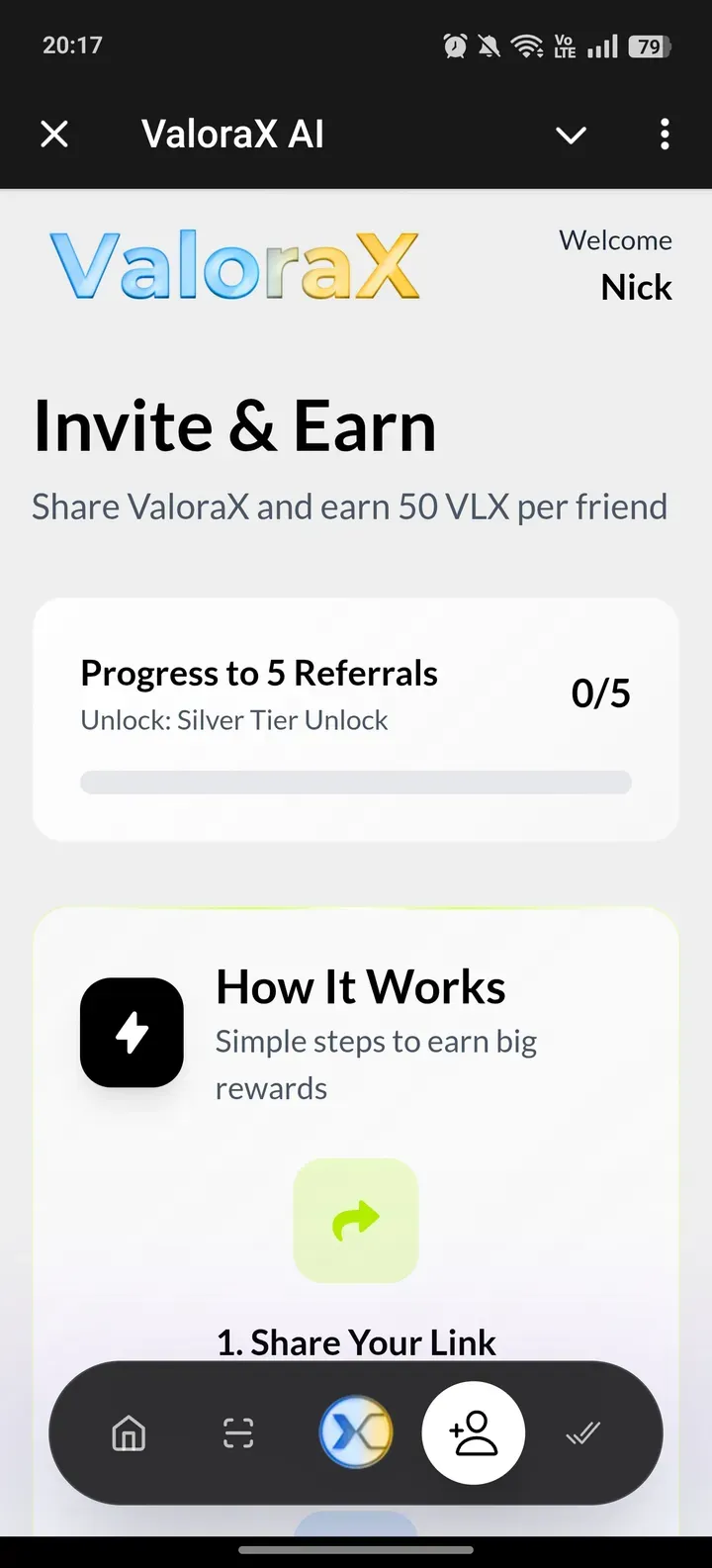
Task: Open the central ValoraX X tab
Action: (356, 1432)
